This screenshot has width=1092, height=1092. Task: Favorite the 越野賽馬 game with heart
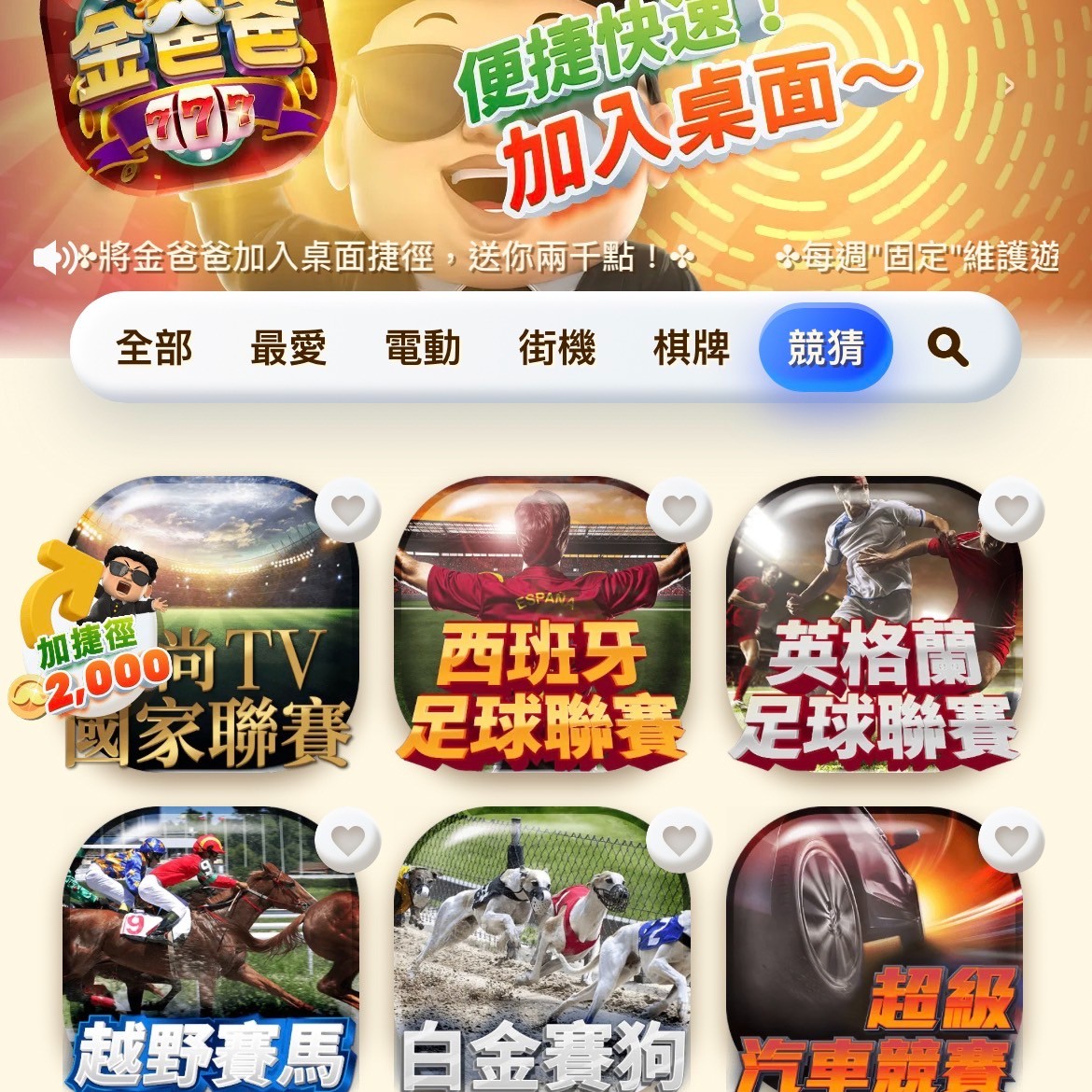click(x=348, y=840)
